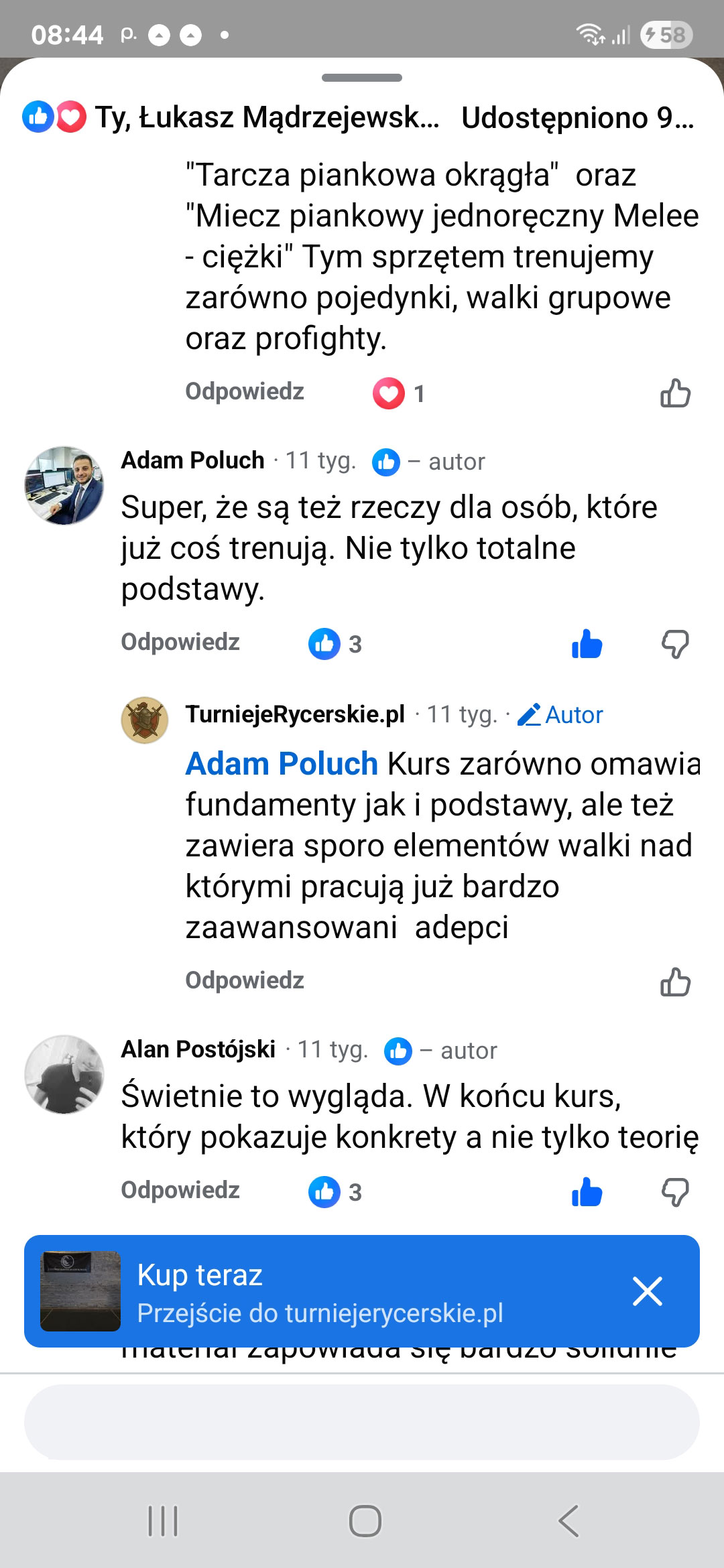Screen dimensions: 724x1568
Task: Reply to Adam Poluch's comment
Action: pos(180,642)
